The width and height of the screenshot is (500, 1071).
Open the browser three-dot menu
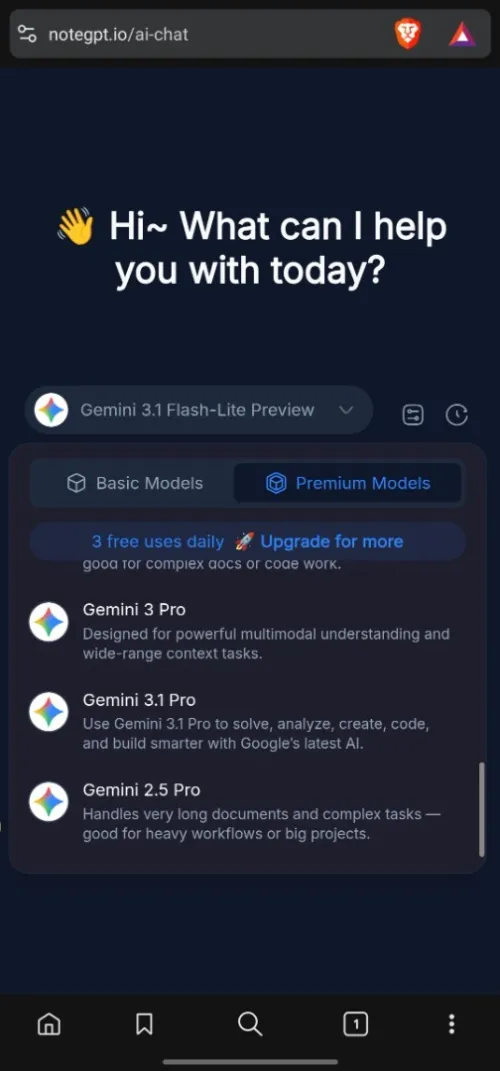(451, 1023)
